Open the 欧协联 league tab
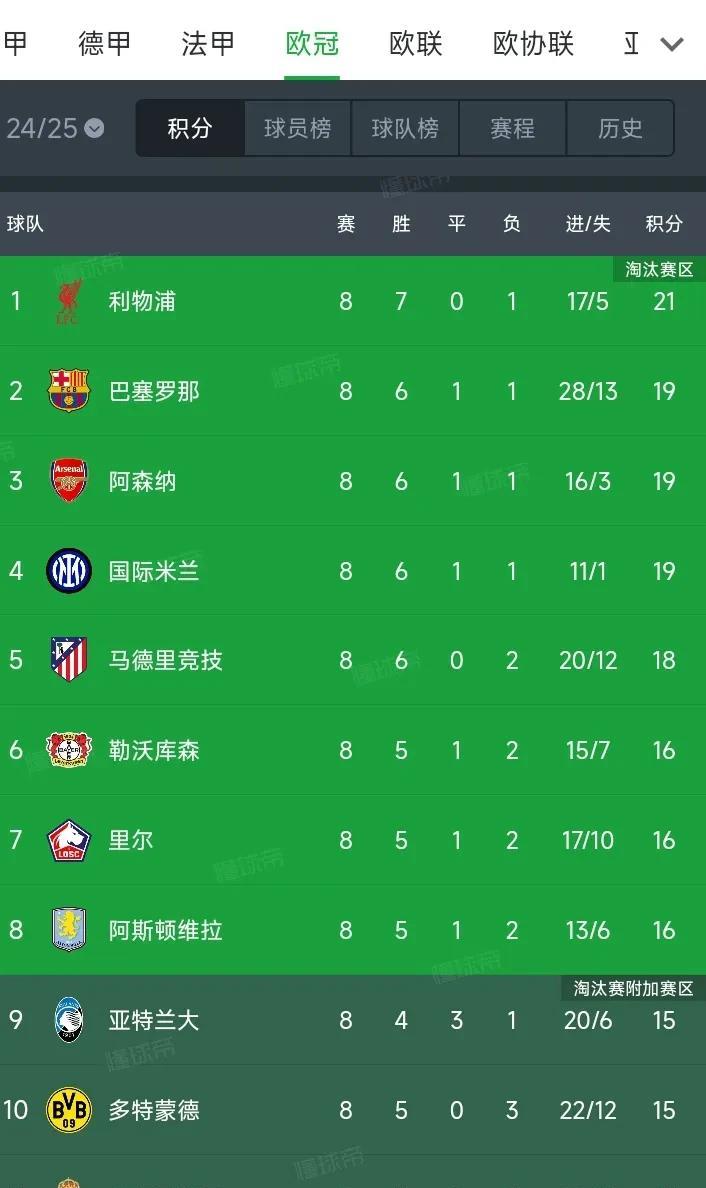Viewport: 706px width, 1188px height. click(x=533, y=44)
